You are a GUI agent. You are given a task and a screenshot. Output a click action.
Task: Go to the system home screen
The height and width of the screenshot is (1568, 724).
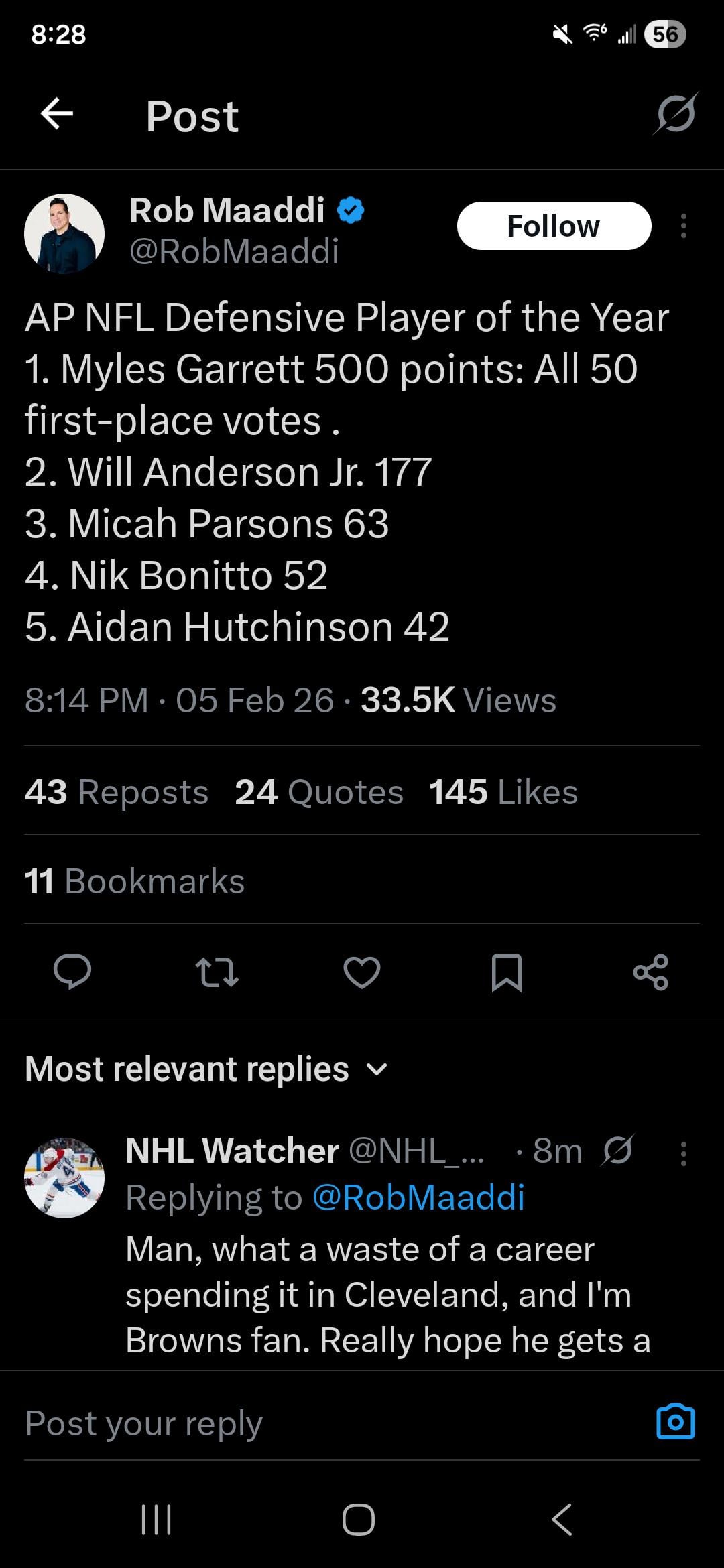[359, 1519]
